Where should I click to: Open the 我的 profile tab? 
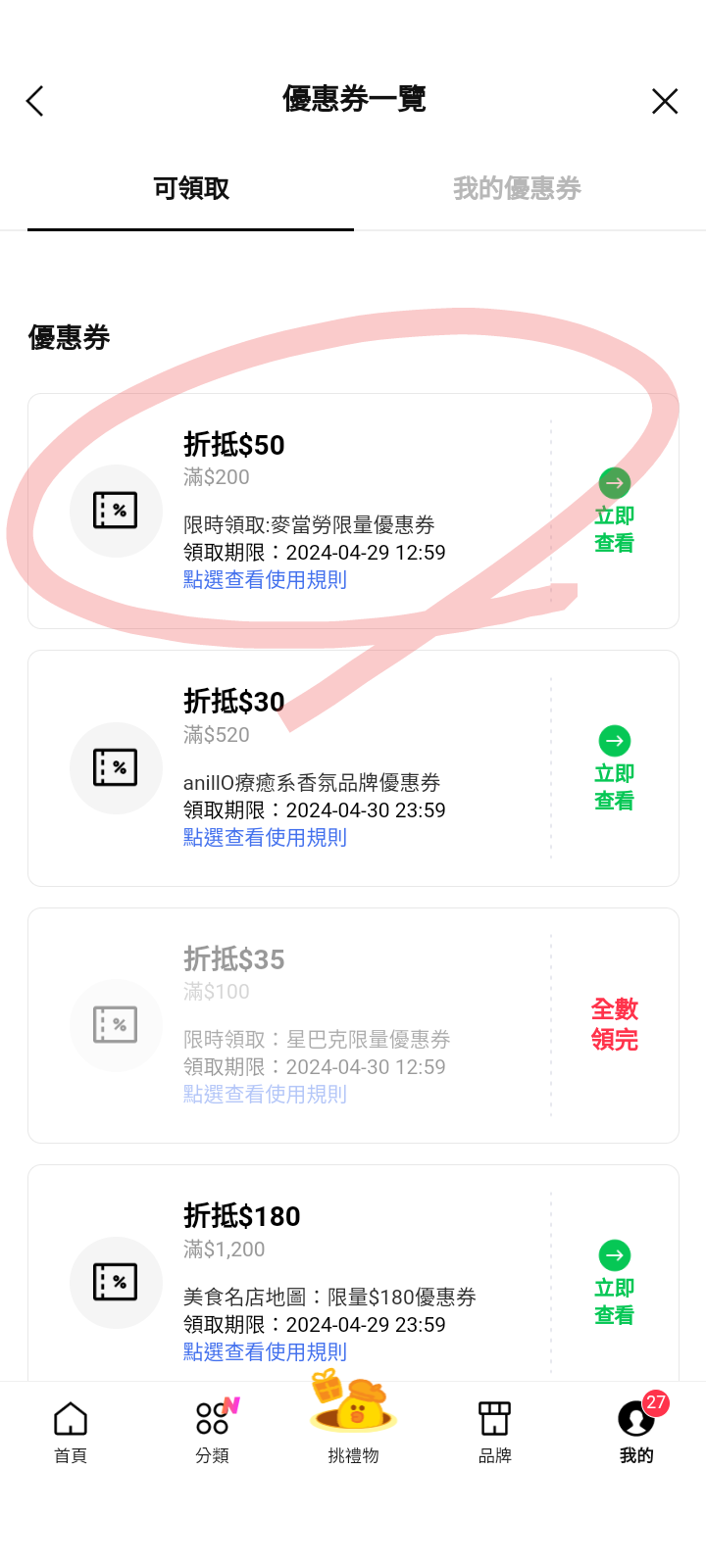coord(636,1432)
